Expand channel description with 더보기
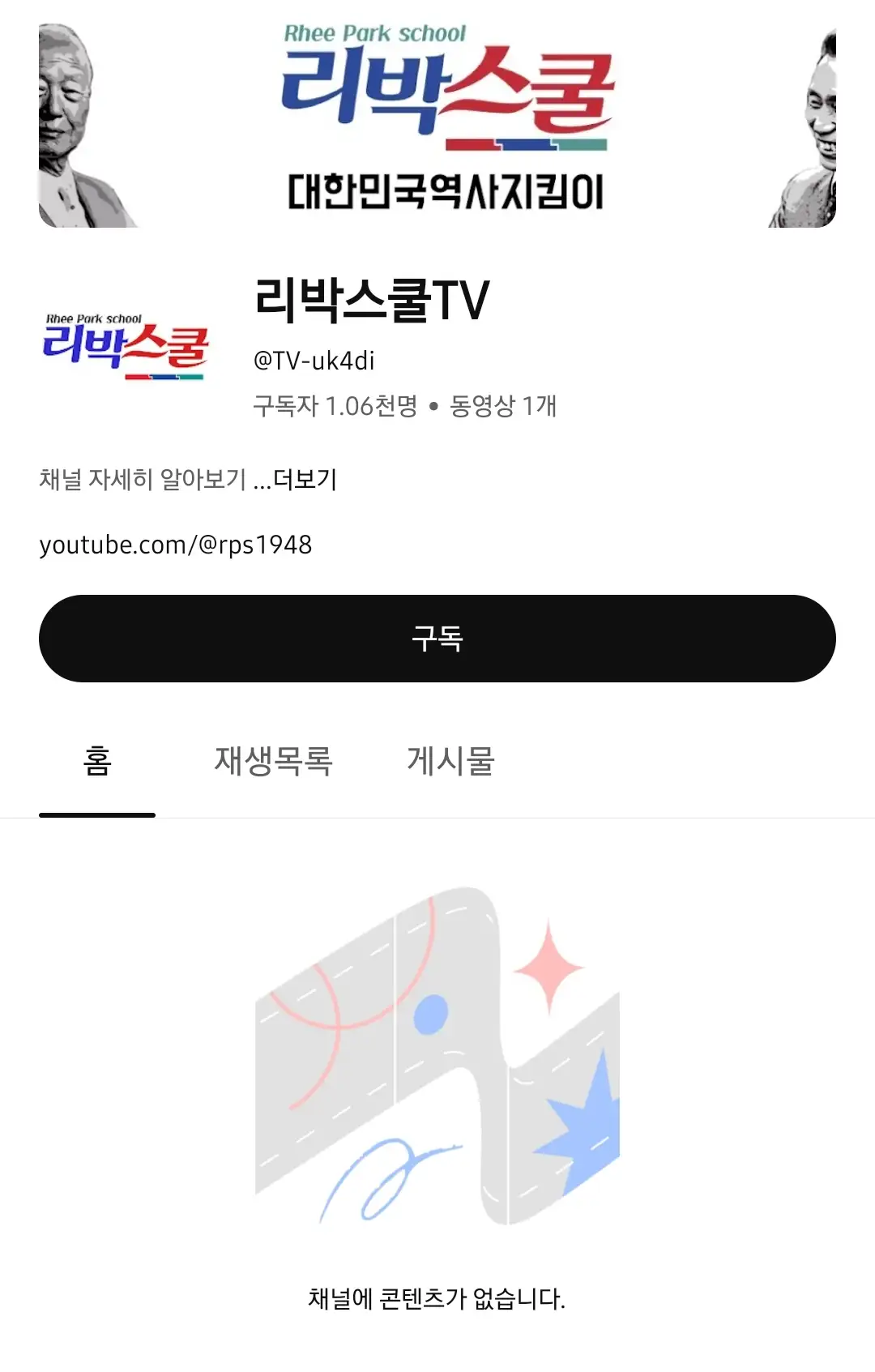The height and width of the screenshot is (1372, 875). [305, 480]
